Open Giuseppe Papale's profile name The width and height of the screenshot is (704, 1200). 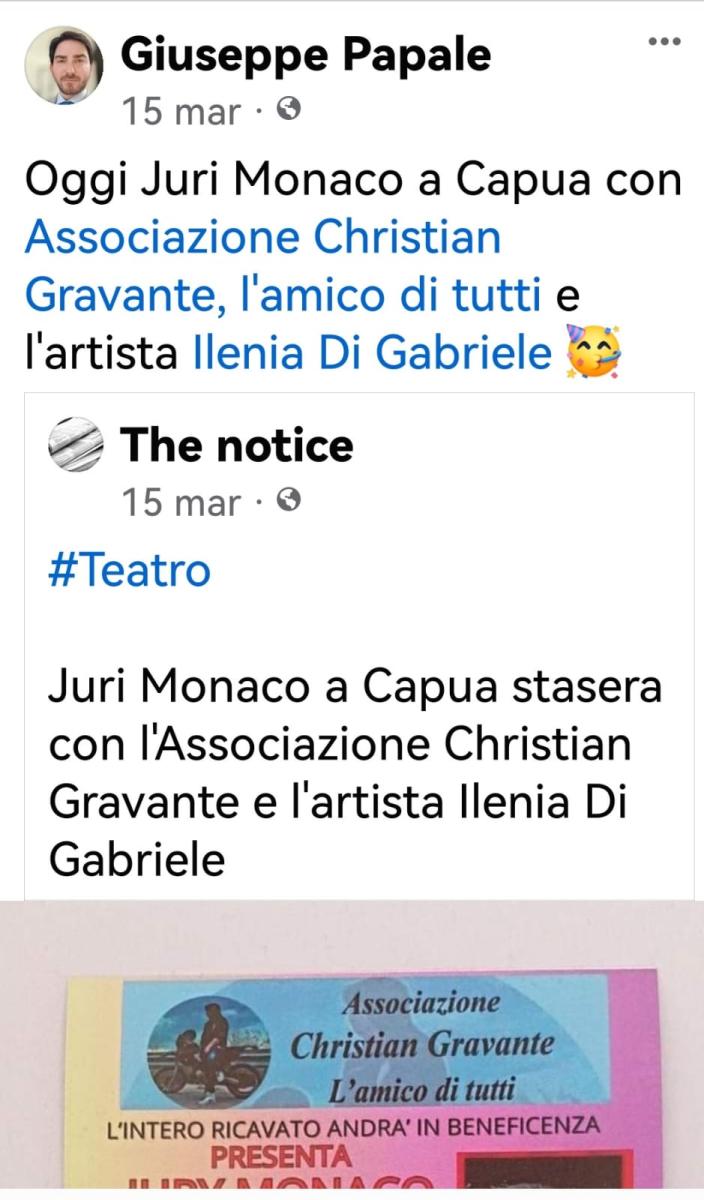[x=306, y=55]
